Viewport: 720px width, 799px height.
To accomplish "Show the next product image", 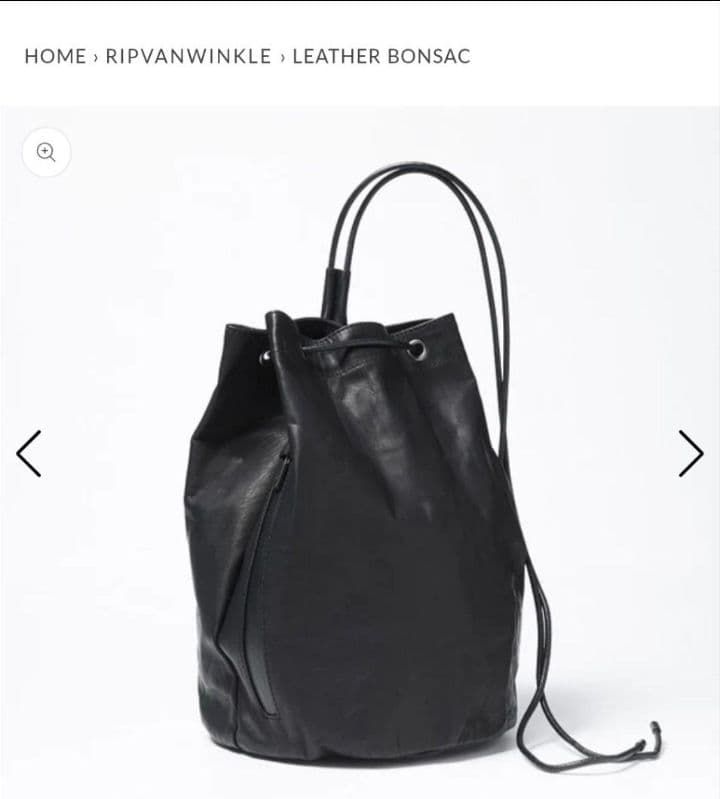I will [x=691, y=454].
